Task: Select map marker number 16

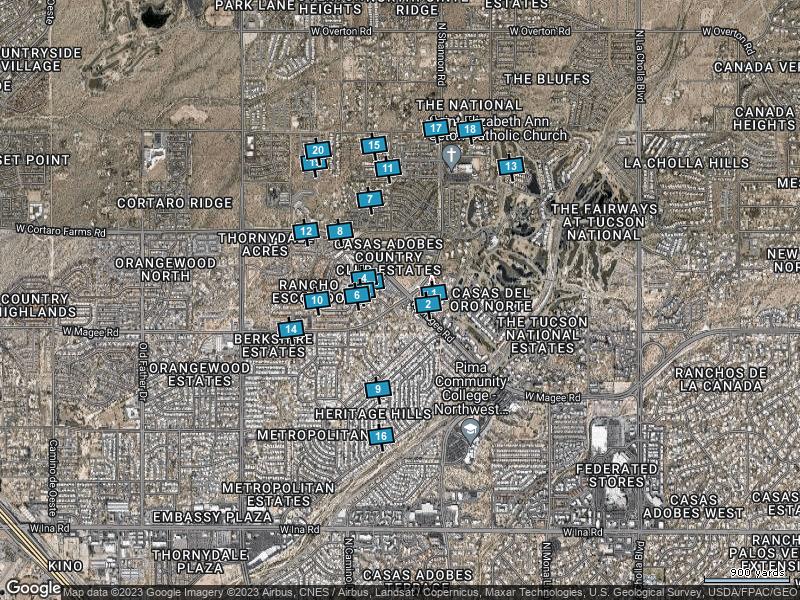Action: 380,436
